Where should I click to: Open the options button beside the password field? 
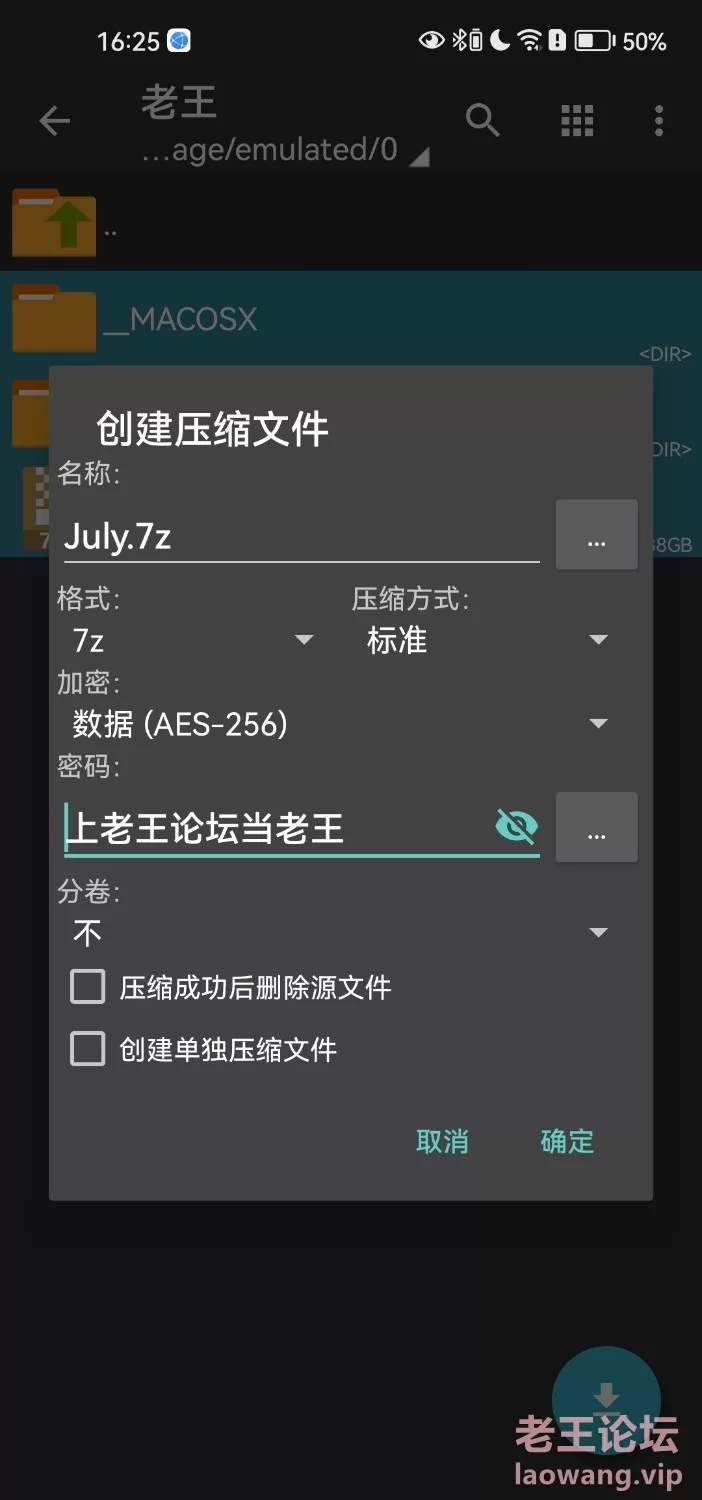597,827
